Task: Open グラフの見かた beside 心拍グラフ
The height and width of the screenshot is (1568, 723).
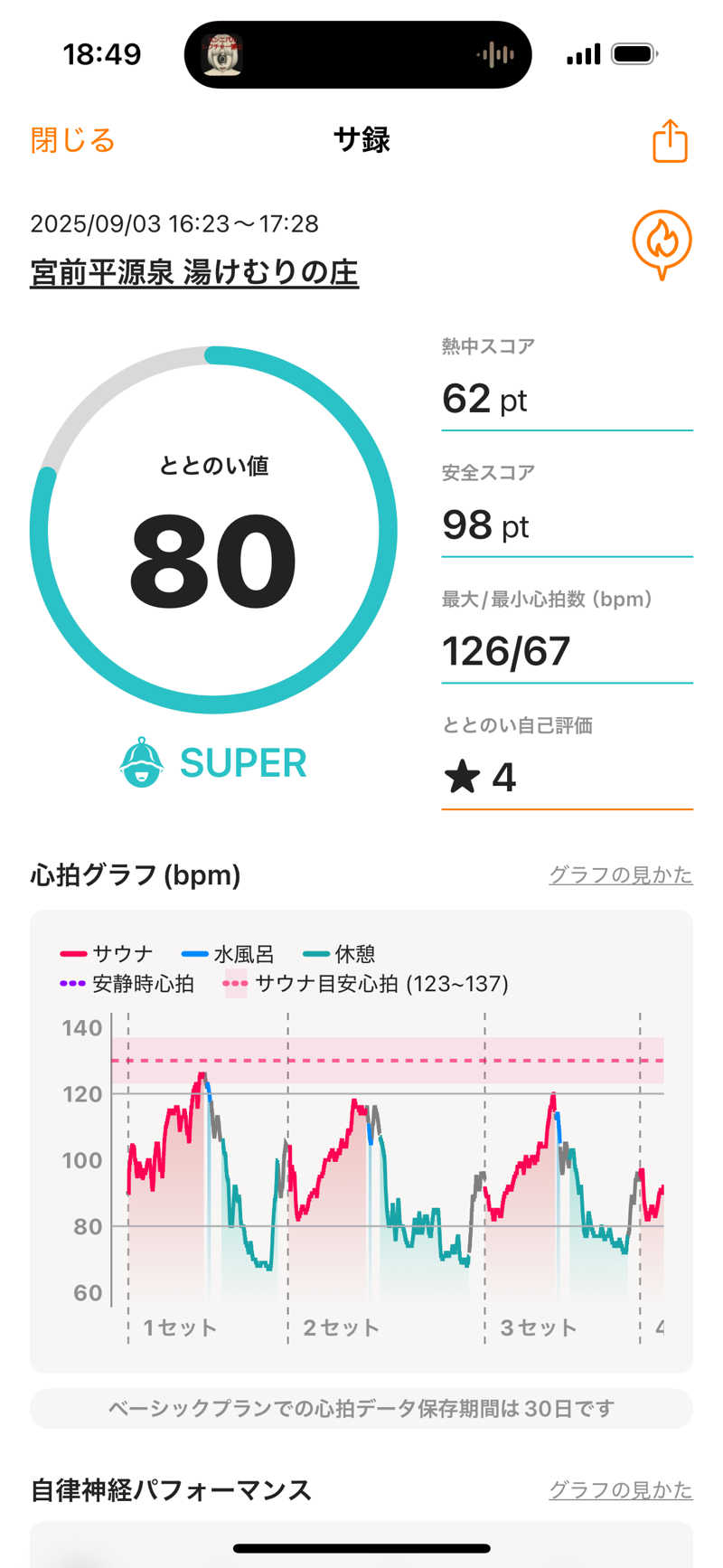Action: (x=620, y=874)
